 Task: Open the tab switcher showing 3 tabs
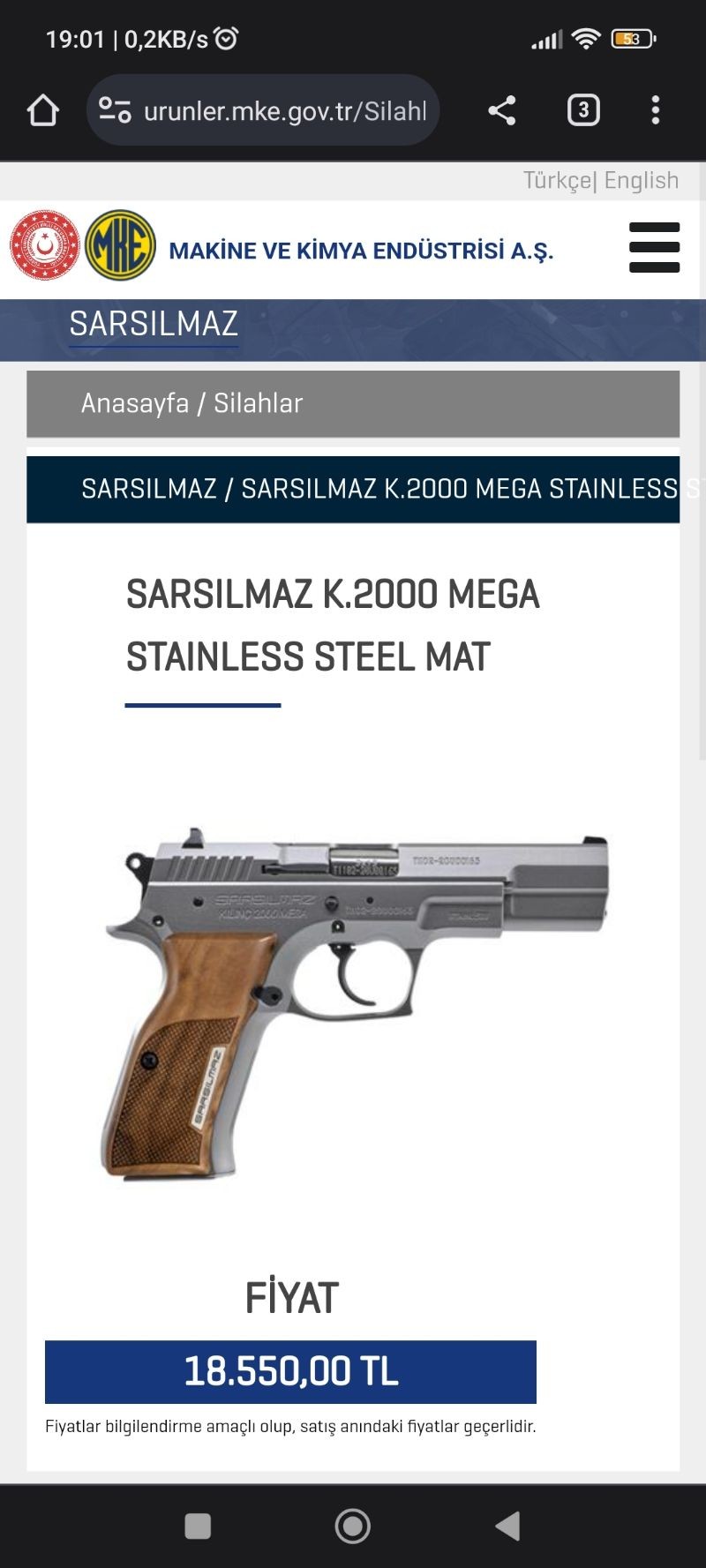click(583, 110)
